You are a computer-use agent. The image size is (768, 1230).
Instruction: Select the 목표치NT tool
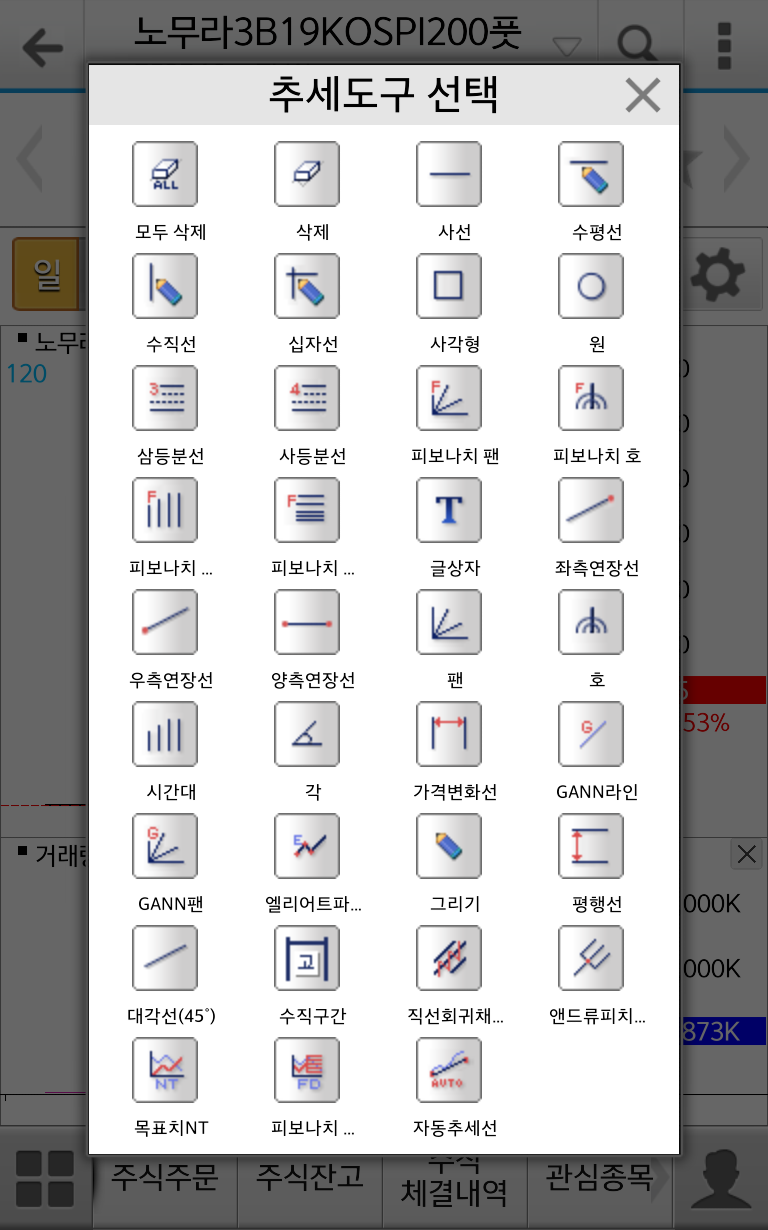tap(165, 1070)
